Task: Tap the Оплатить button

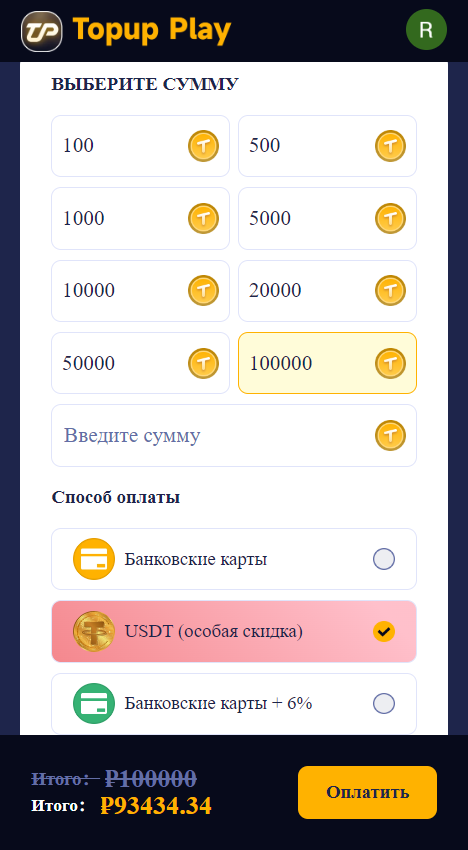Action: pyautogui.click(x=367, y=792)
